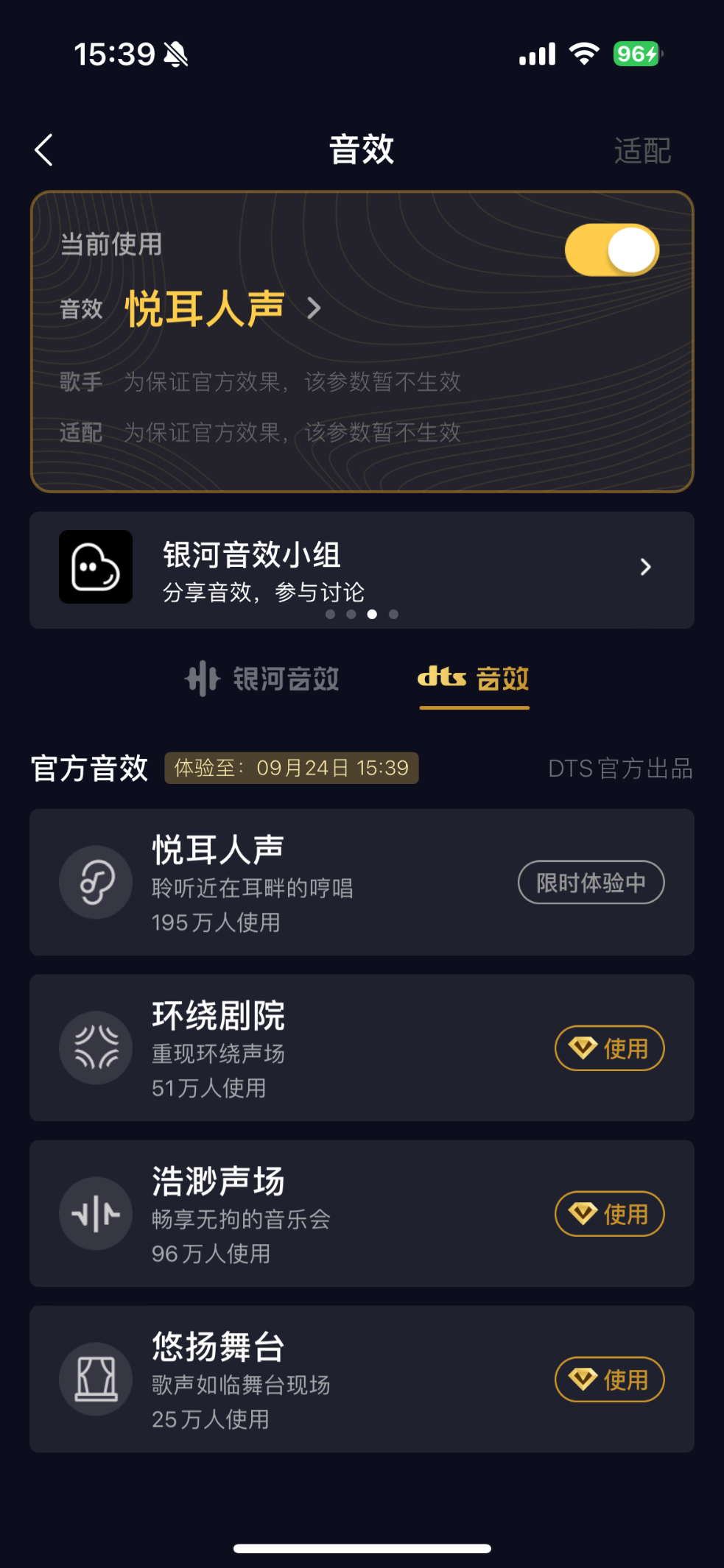
Task: Click the 环绕剧院 surround sound icon
Action: 96,1048
